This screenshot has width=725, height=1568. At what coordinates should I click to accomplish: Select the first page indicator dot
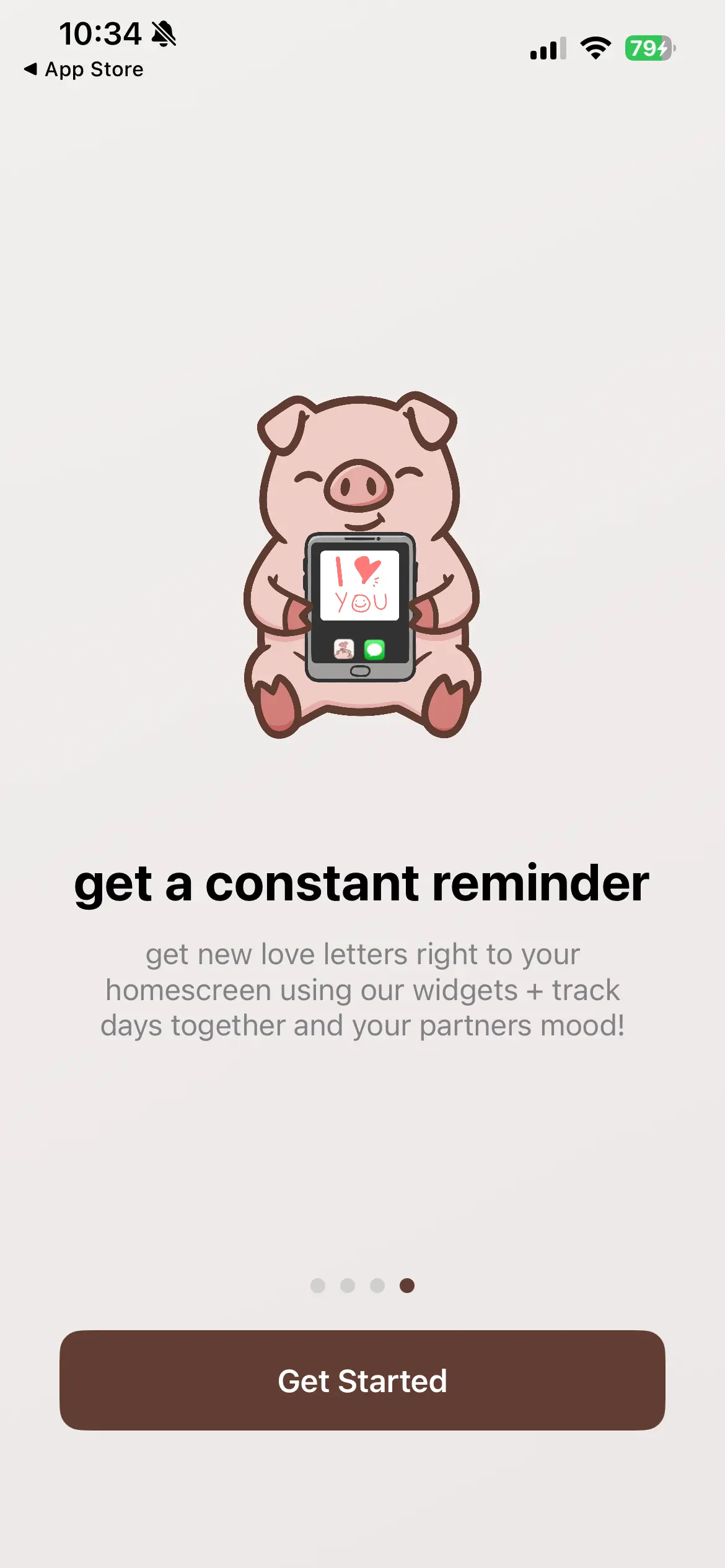(318, 1286)
